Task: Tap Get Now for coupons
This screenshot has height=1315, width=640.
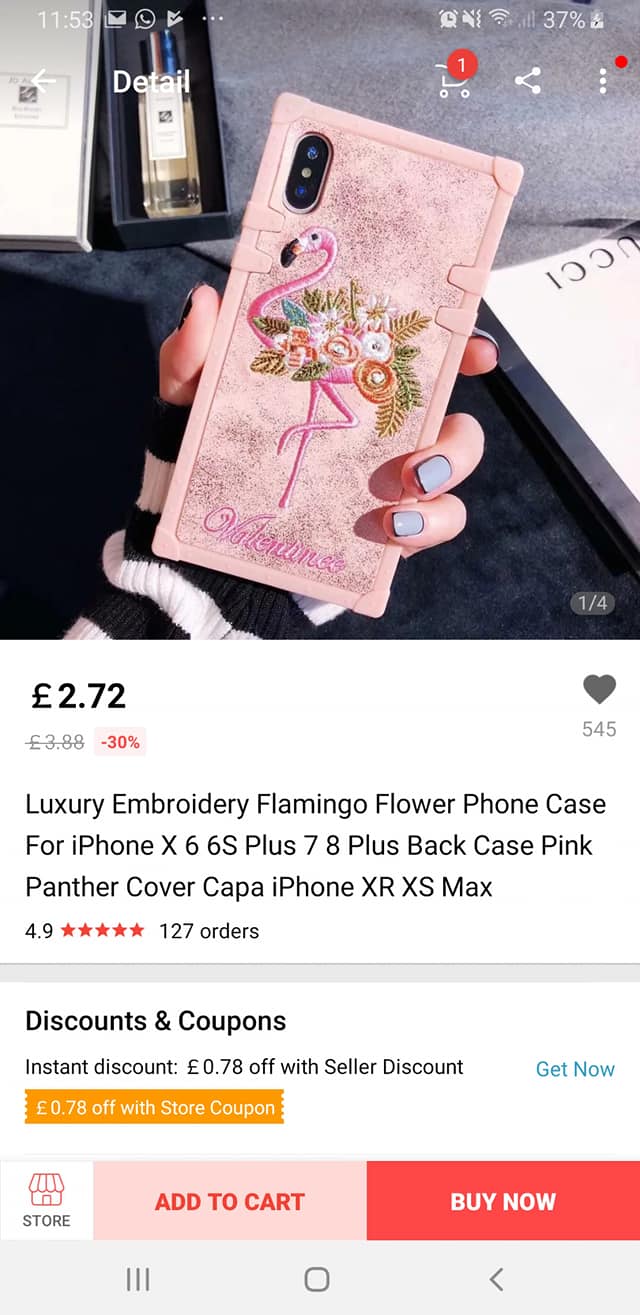Action: pyautogui.click(x=575, y=1069)
